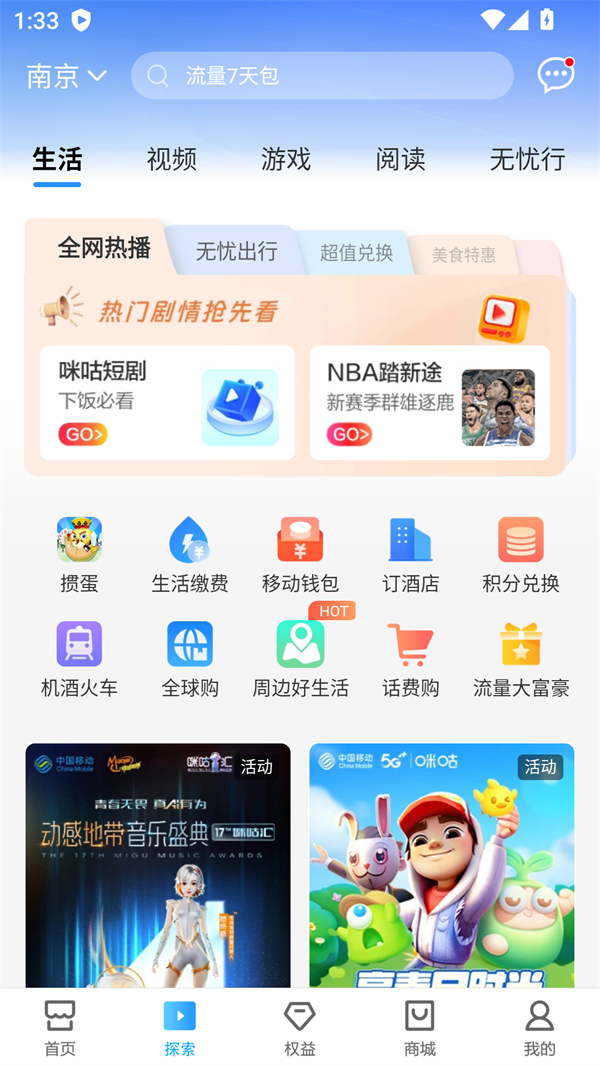Select the 超值兑换 card tab
The width and height of the screenshot is (600, 1066).
tap(356, 253)
